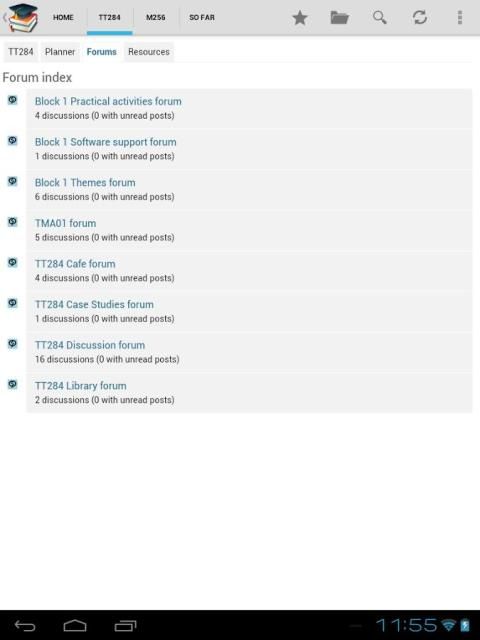Switch to the HOME tab
This screenshot has height=640, width=480.
(63, 18)
